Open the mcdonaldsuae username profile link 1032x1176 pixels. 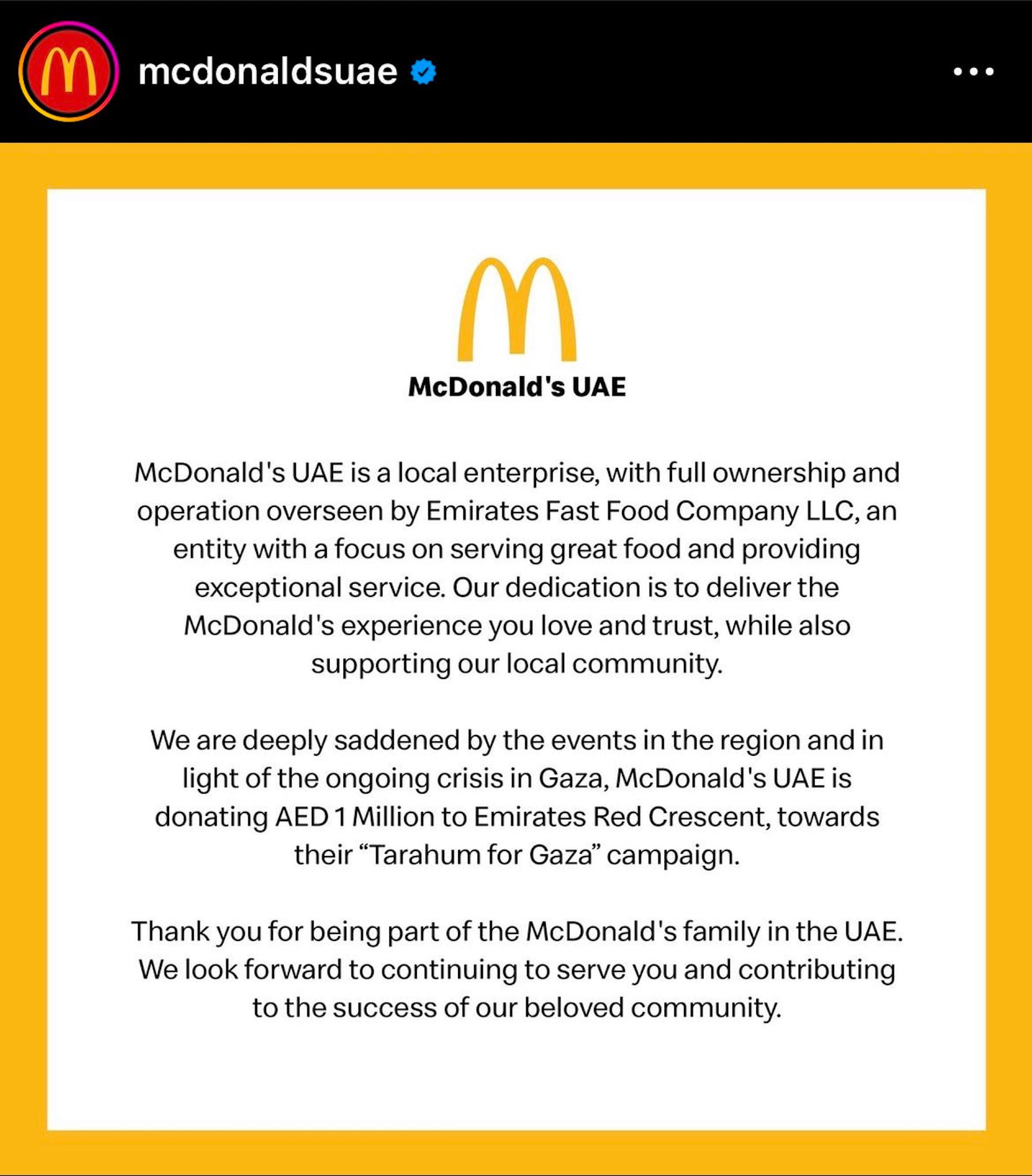(268, 72)
